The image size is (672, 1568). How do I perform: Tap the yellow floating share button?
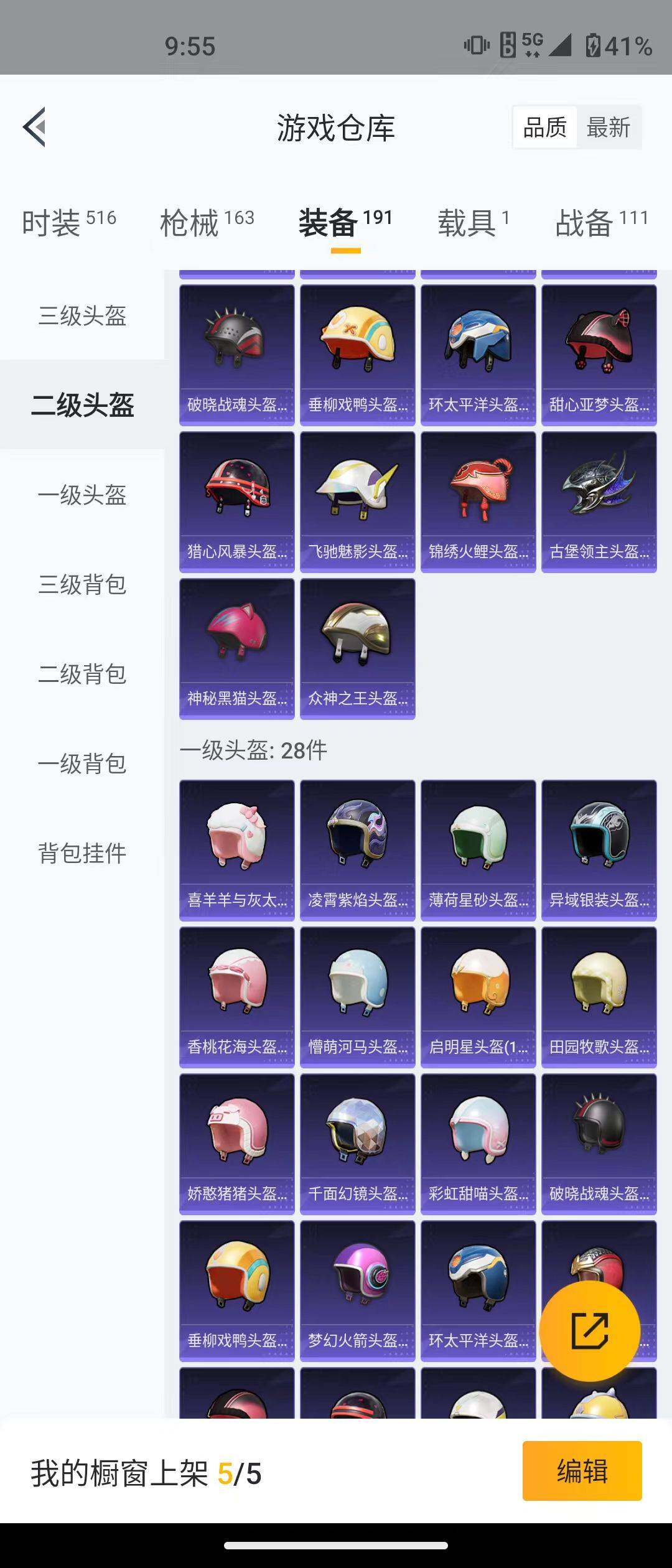pyautogui.click(x=589, y=1331)
